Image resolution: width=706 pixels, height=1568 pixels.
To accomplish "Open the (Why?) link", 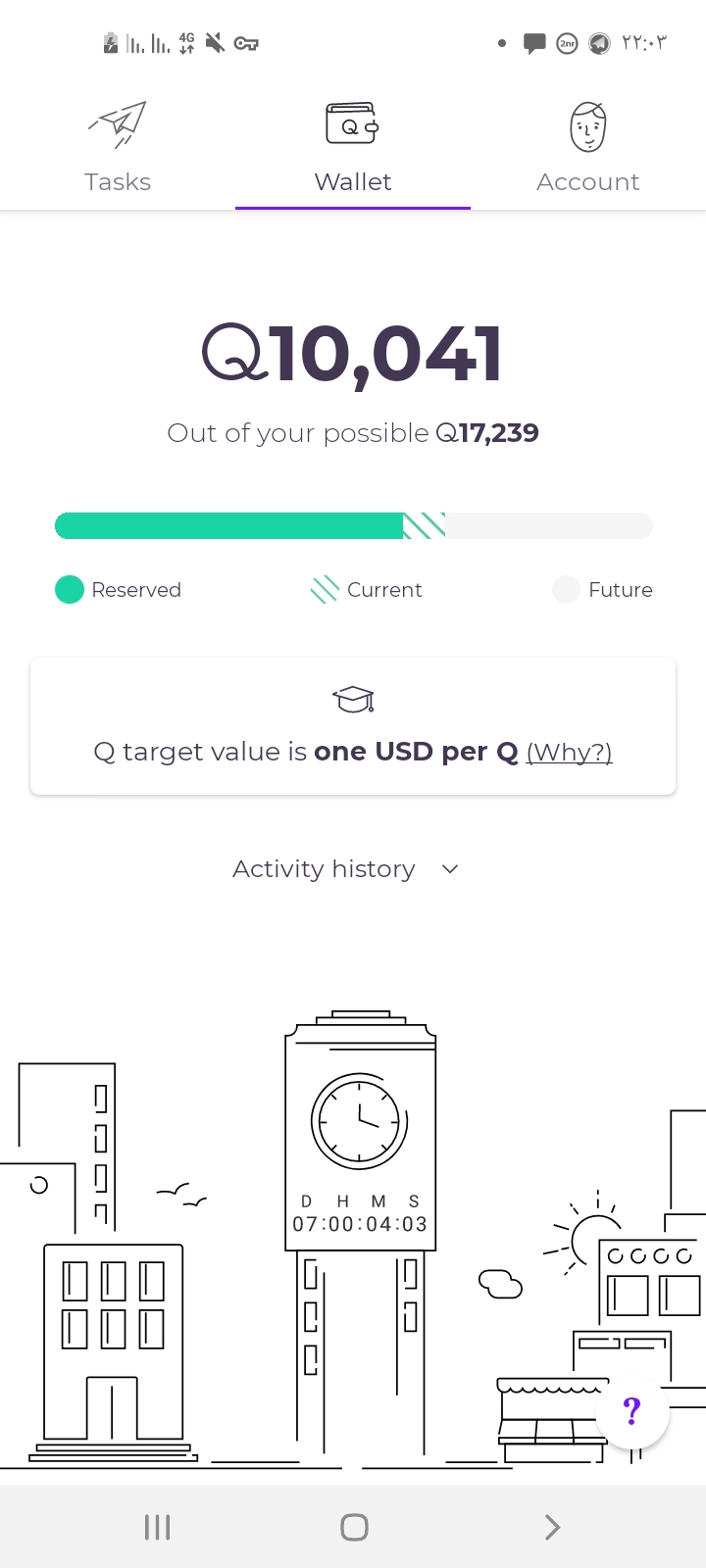I will [x=569, y=752].
